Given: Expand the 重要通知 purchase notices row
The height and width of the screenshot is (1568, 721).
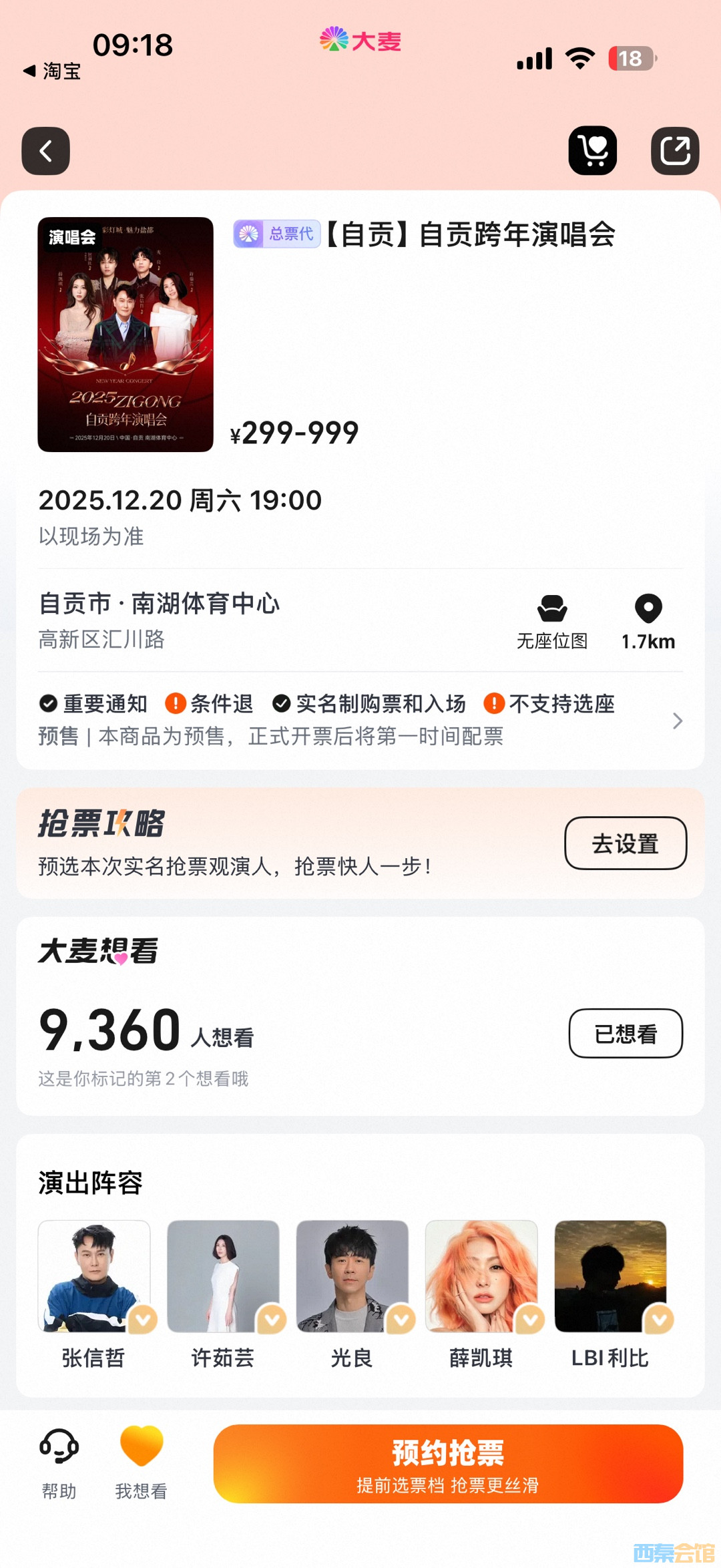Looking at the screenshot, I should (x=360, y=720).
